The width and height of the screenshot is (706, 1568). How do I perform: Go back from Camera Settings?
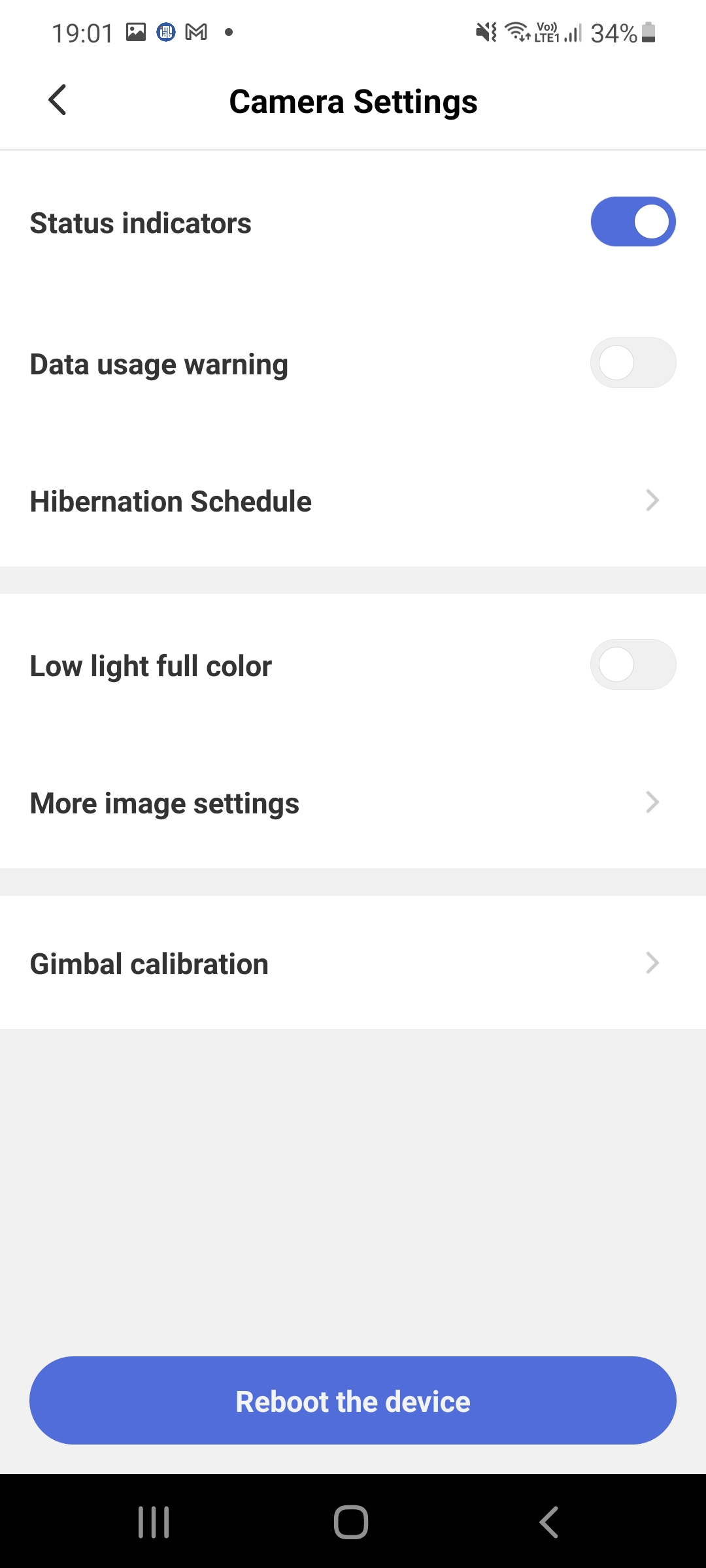coord(58,101)
